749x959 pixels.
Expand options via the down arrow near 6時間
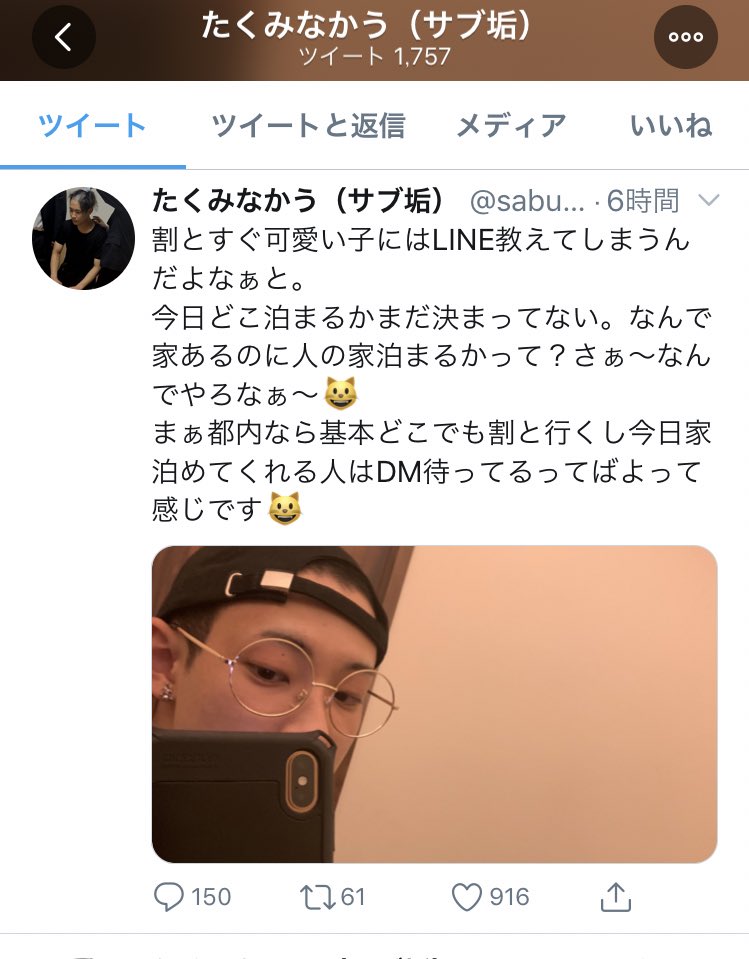(709, 200)
